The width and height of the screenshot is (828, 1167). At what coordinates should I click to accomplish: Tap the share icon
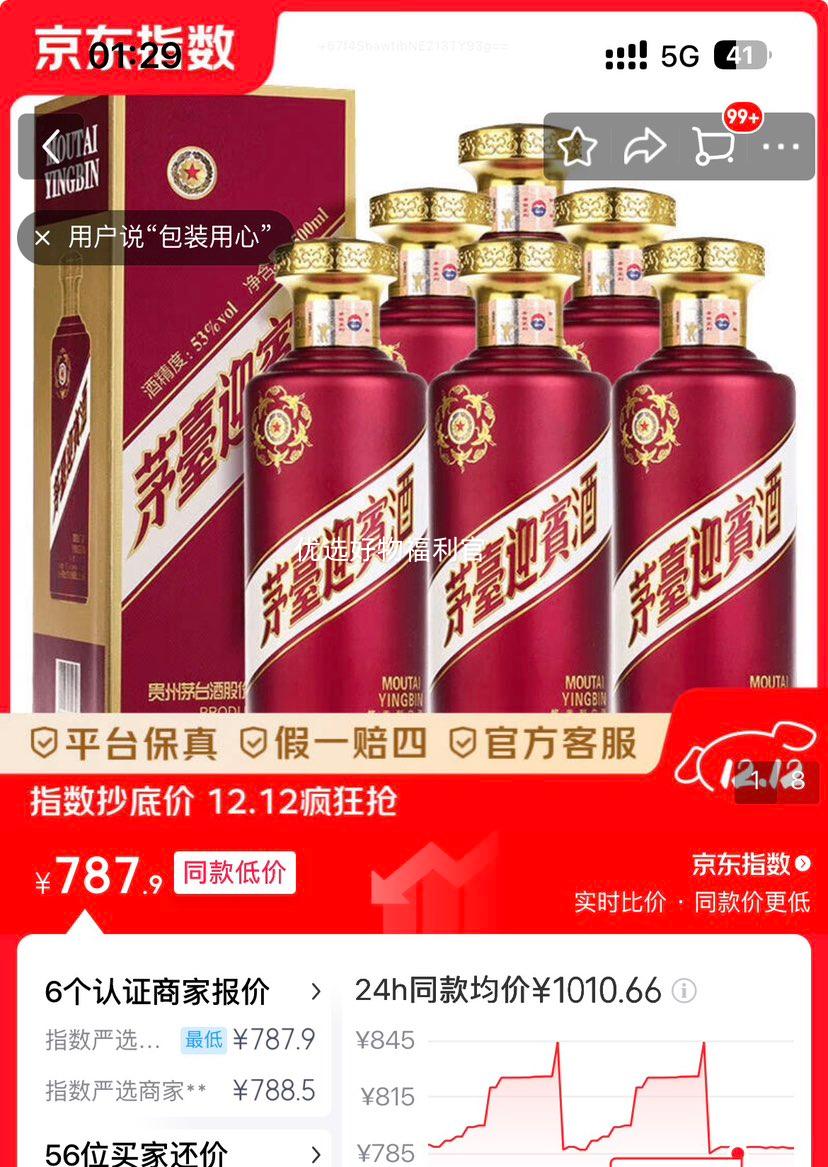click(x=646, y=146)
